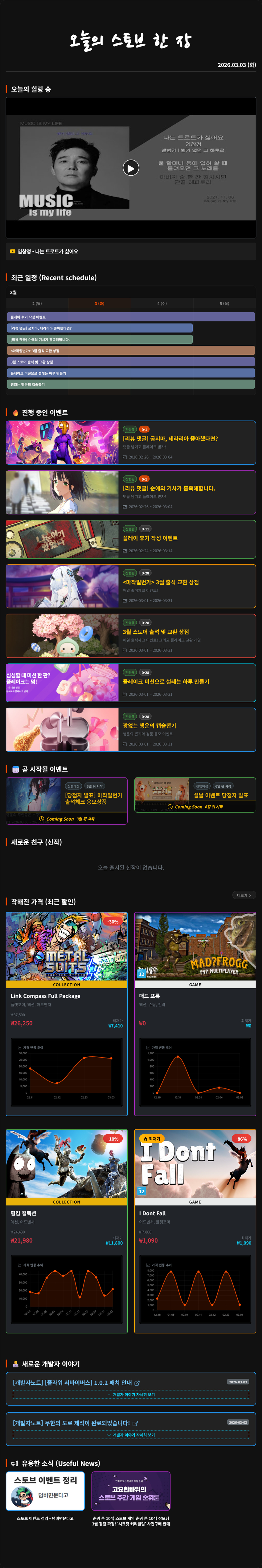The width and height of the screenshot is (262, 1568).
Task: Open the '굴지마, 테라리아 좋아했다면?' event card
Action: pos(170,438)
